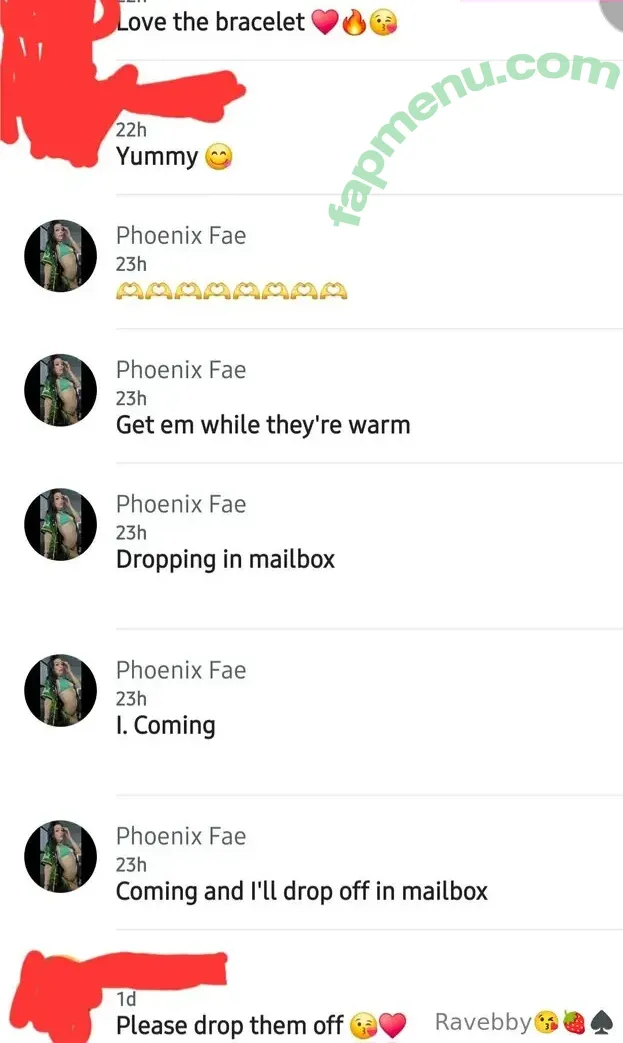The image size is (623, 1043).
Task: Tap Phoenix Fae's avatar next to "Dropping in mailbox"
Action: coord(60,524)
